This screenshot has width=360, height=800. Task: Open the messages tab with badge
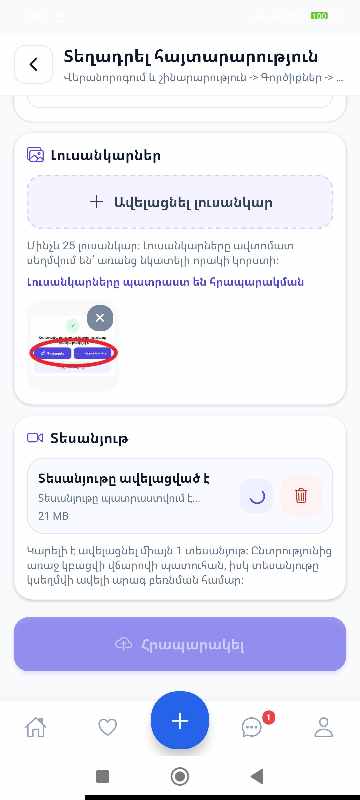[252, 727]
